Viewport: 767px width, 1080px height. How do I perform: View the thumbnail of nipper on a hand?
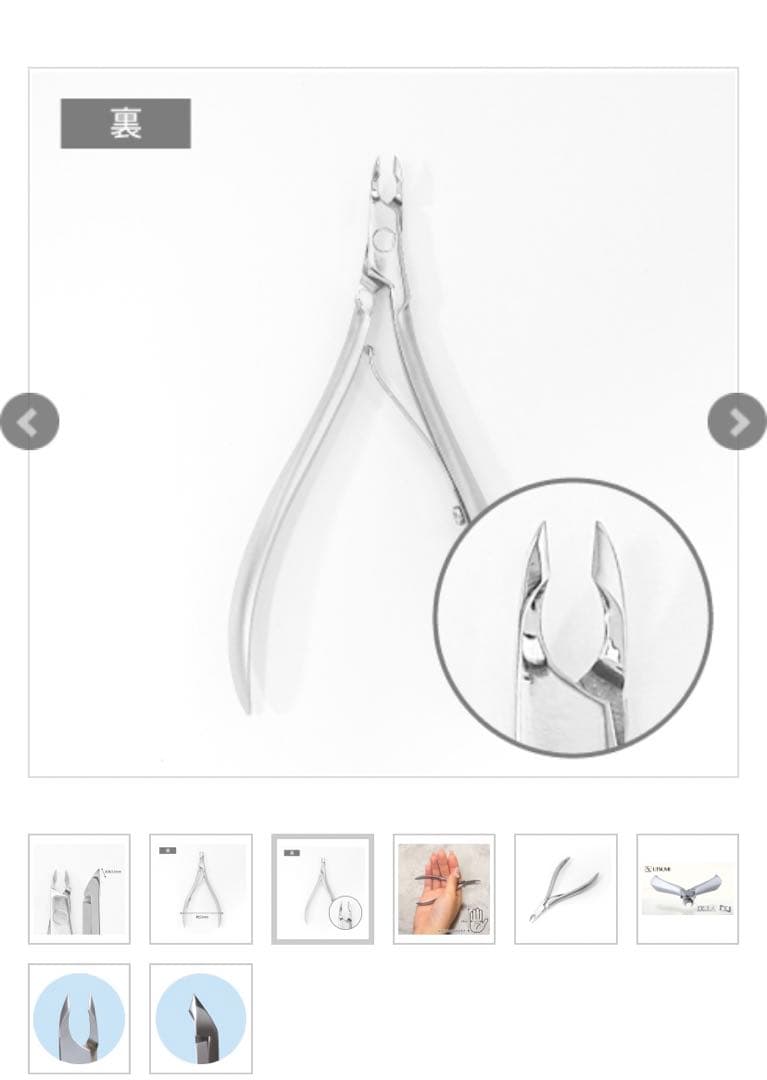coord(444,889)
